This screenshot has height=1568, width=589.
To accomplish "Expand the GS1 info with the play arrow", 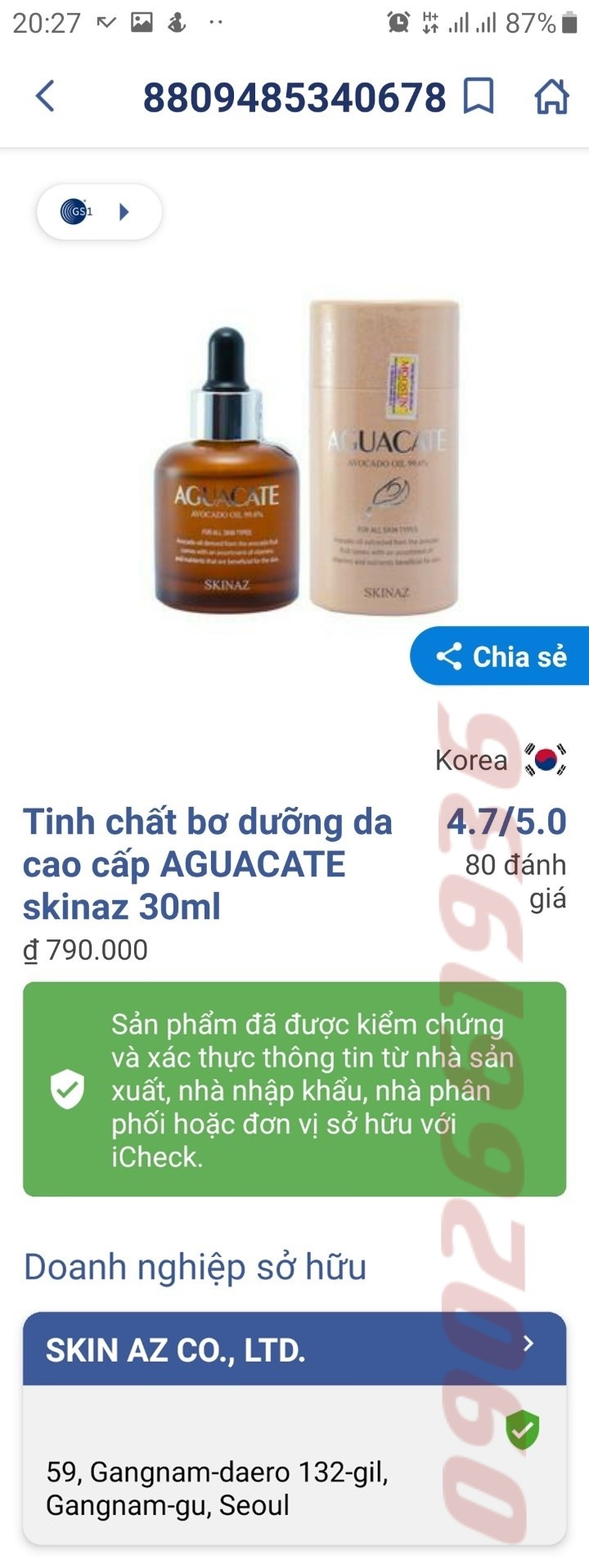I will (124, 211).
